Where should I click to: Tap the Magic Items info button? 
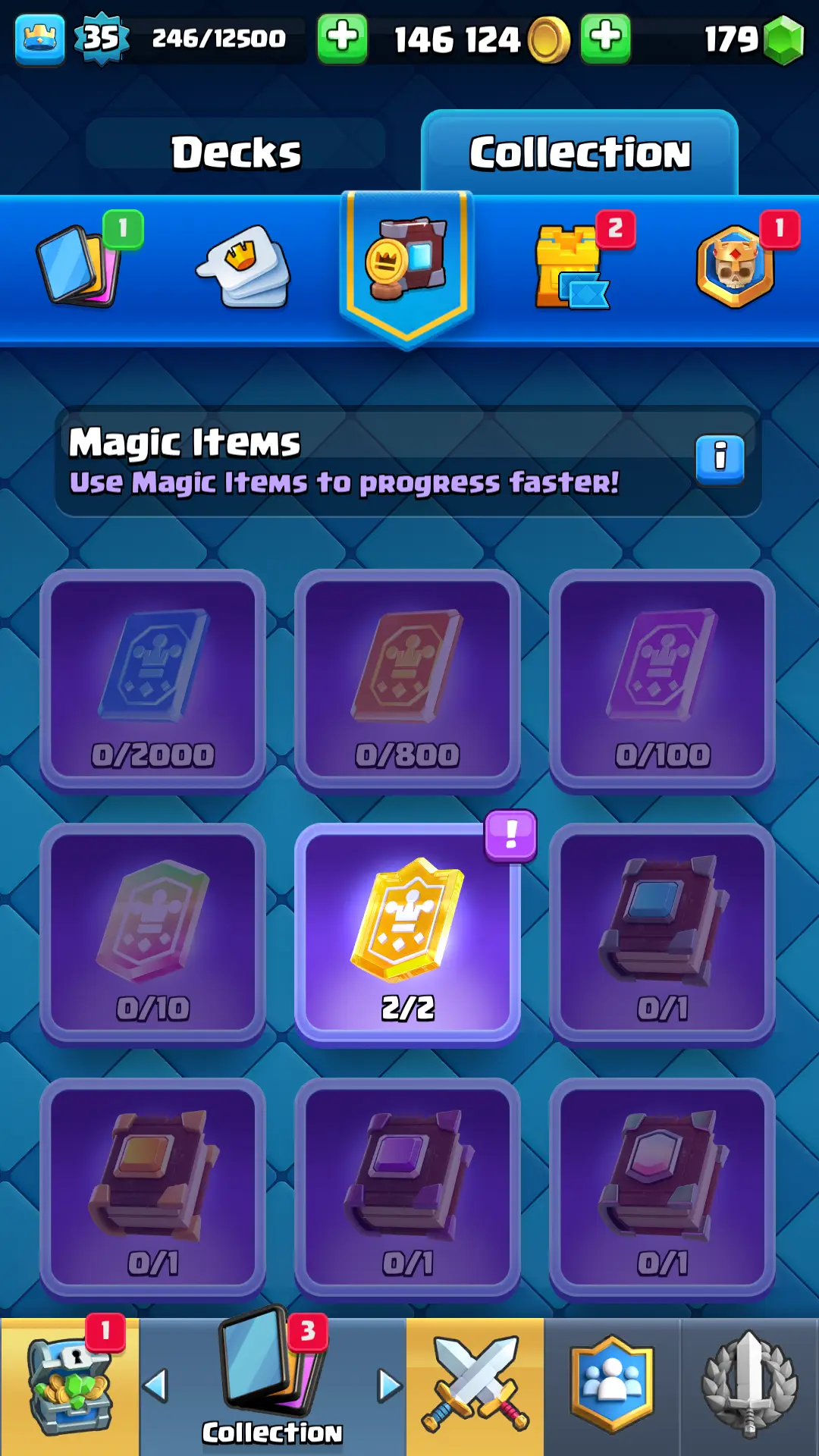click(720, 457)
